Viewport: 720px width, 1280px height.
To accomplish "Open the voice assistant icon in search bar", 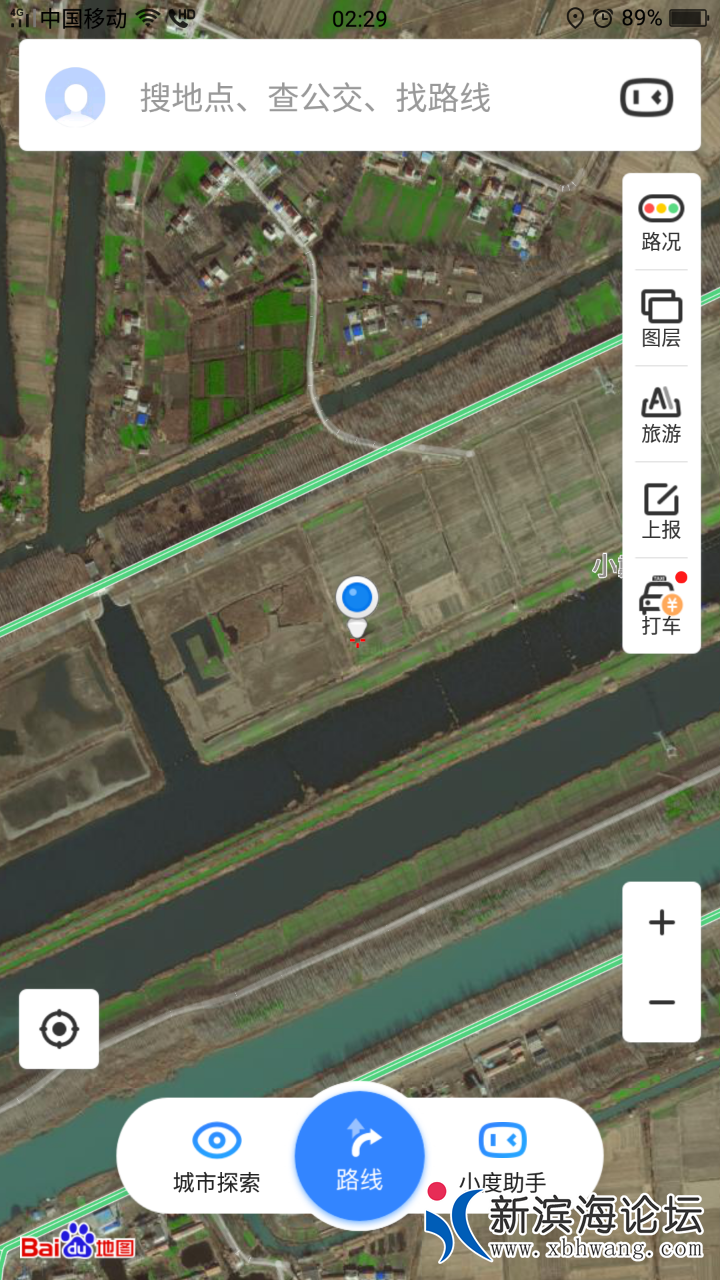I will 646,98.
